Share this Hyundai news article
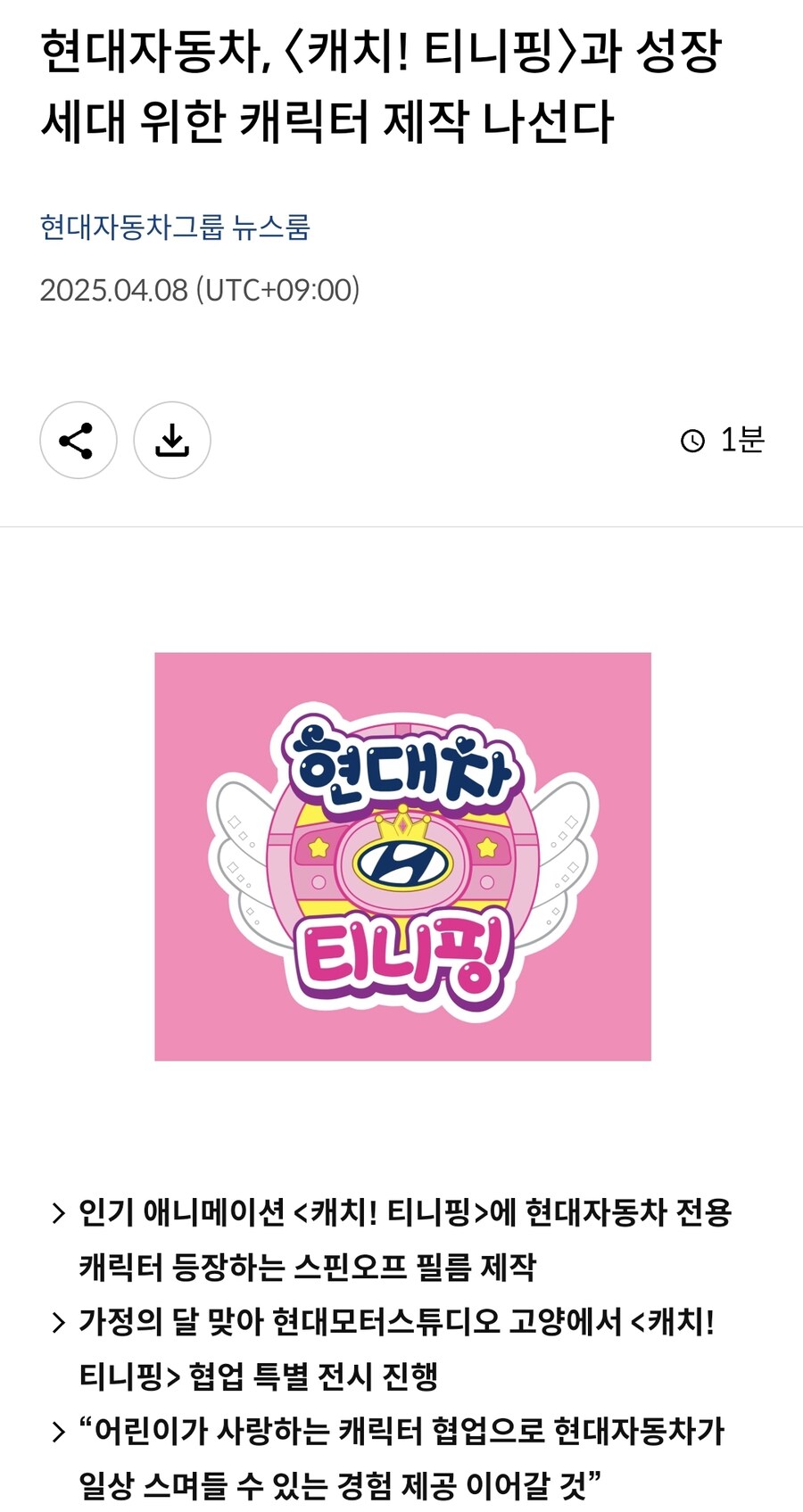 point(79,440)
